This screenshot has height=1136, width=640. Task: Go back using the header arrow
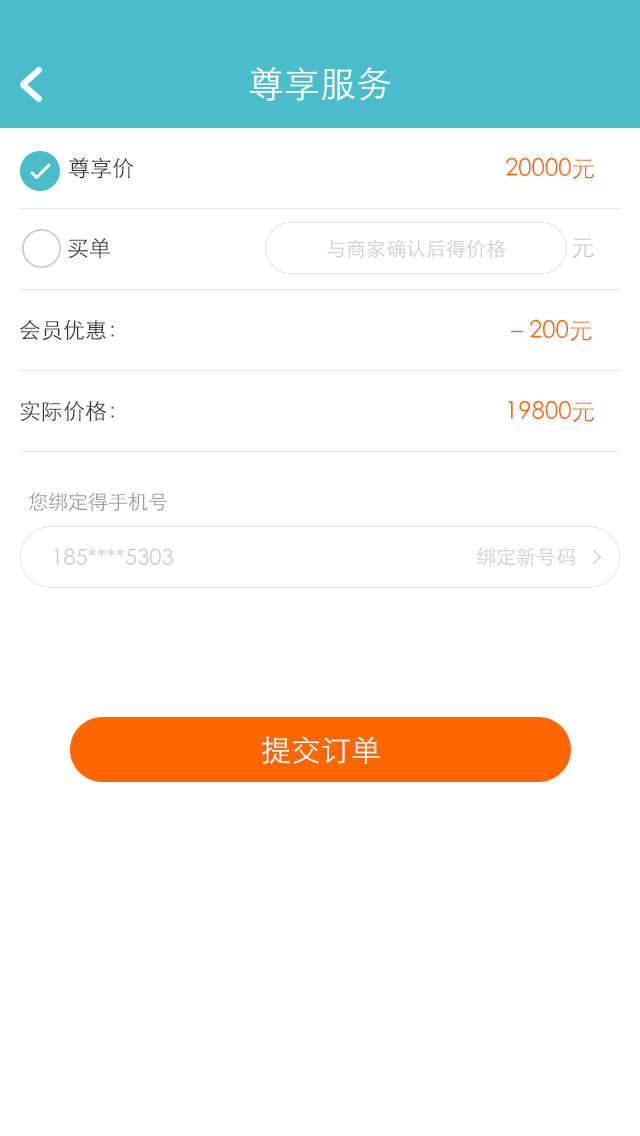pyautogui.click(x=31, y=85)
